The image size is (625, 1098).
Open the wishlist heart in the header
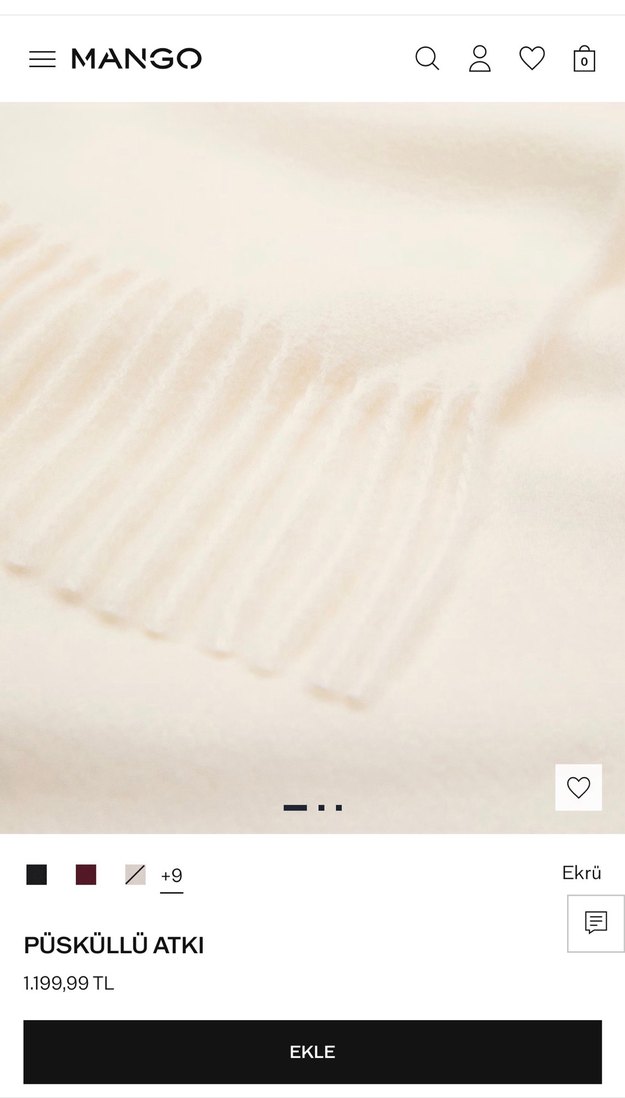532,59
